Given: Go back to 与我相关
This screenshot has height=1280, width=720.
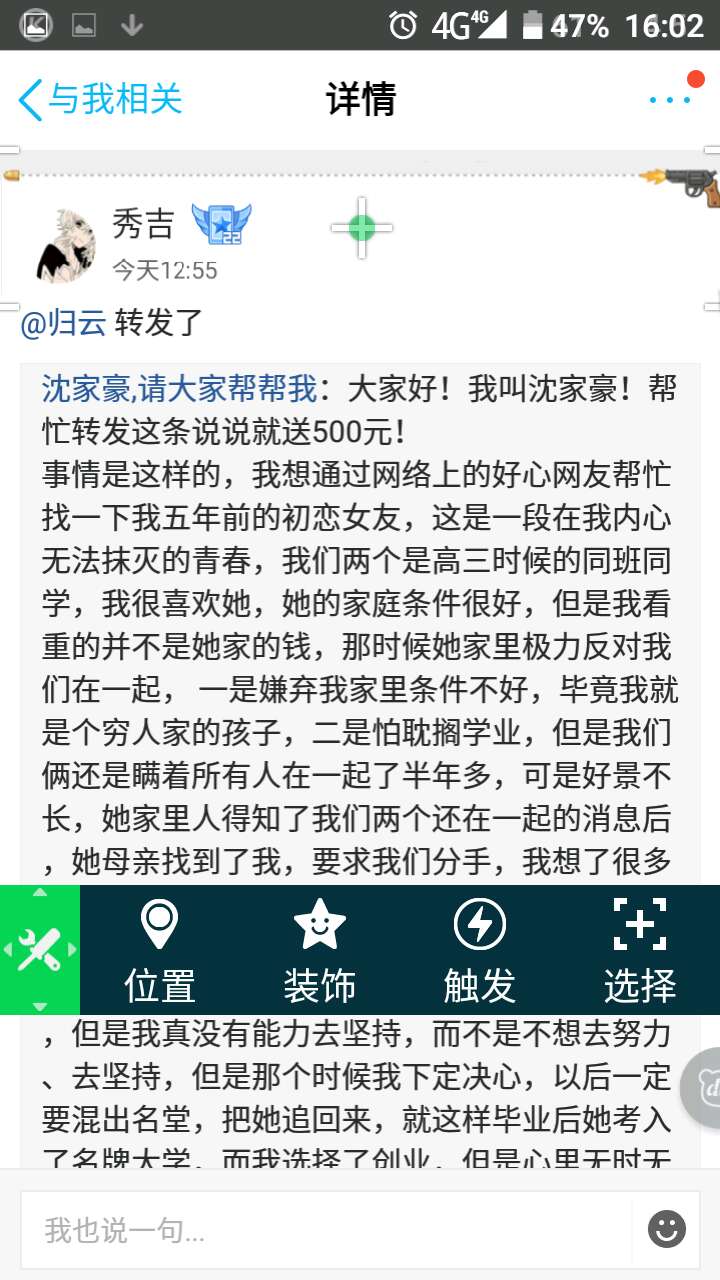Looking at the screenshot, I should point(100,100).
